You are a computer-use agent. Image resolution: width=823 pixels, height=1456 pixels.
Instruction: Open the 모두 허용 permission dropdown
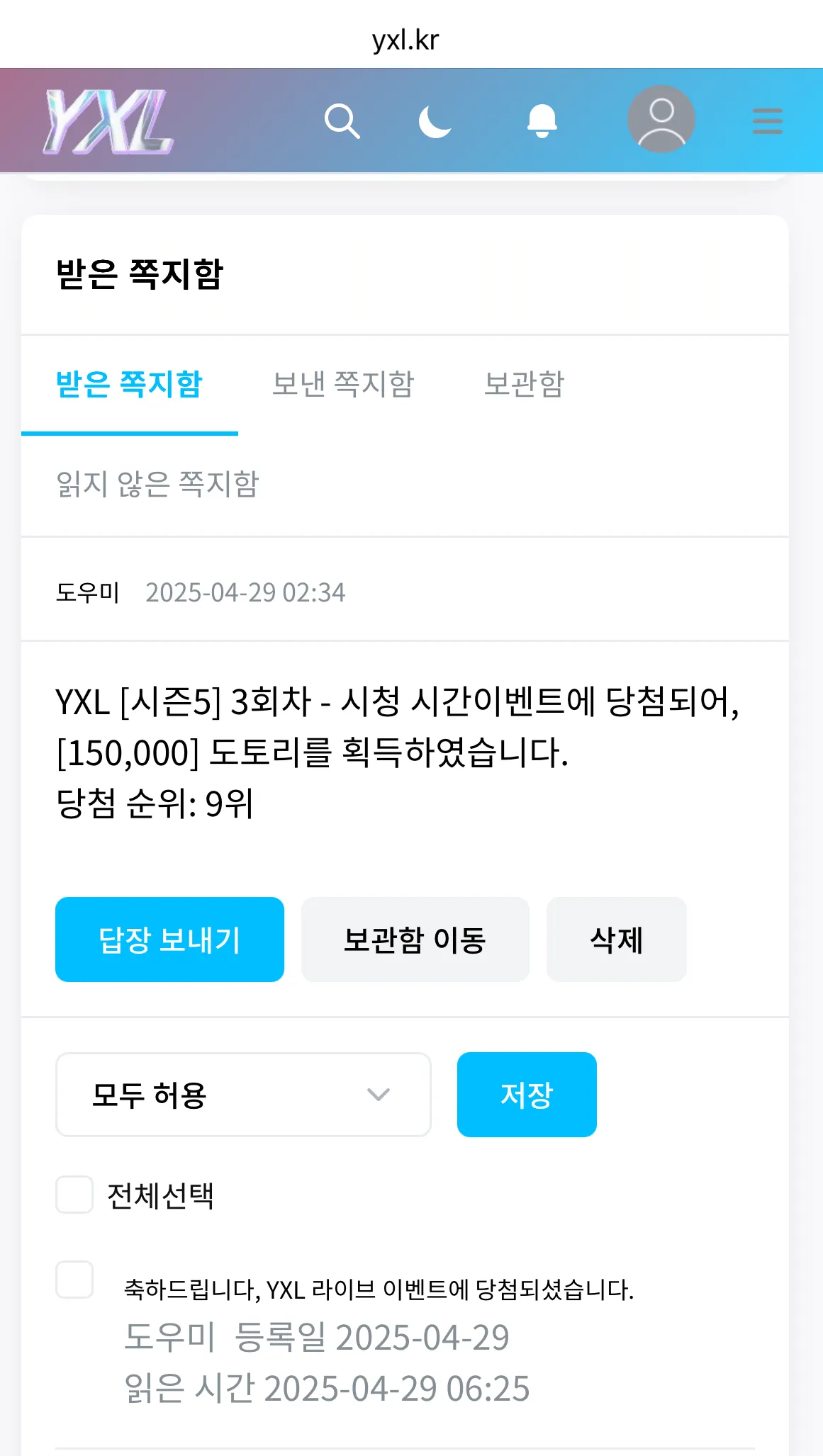(x=243, y=1095)
